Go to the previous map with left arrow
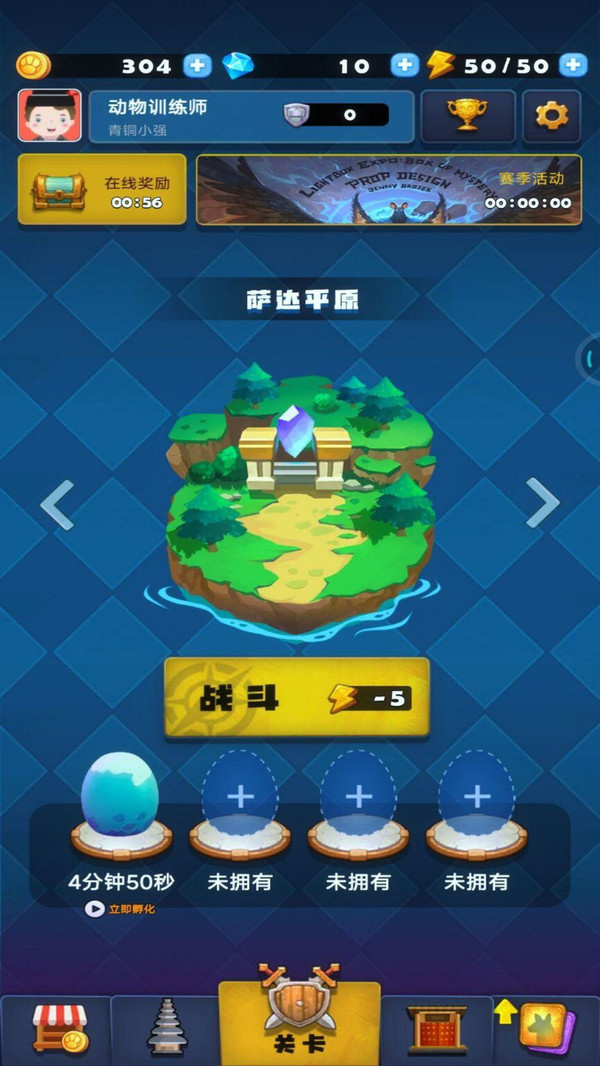Viewport: 600px width, 1066px height. point(57,504)
